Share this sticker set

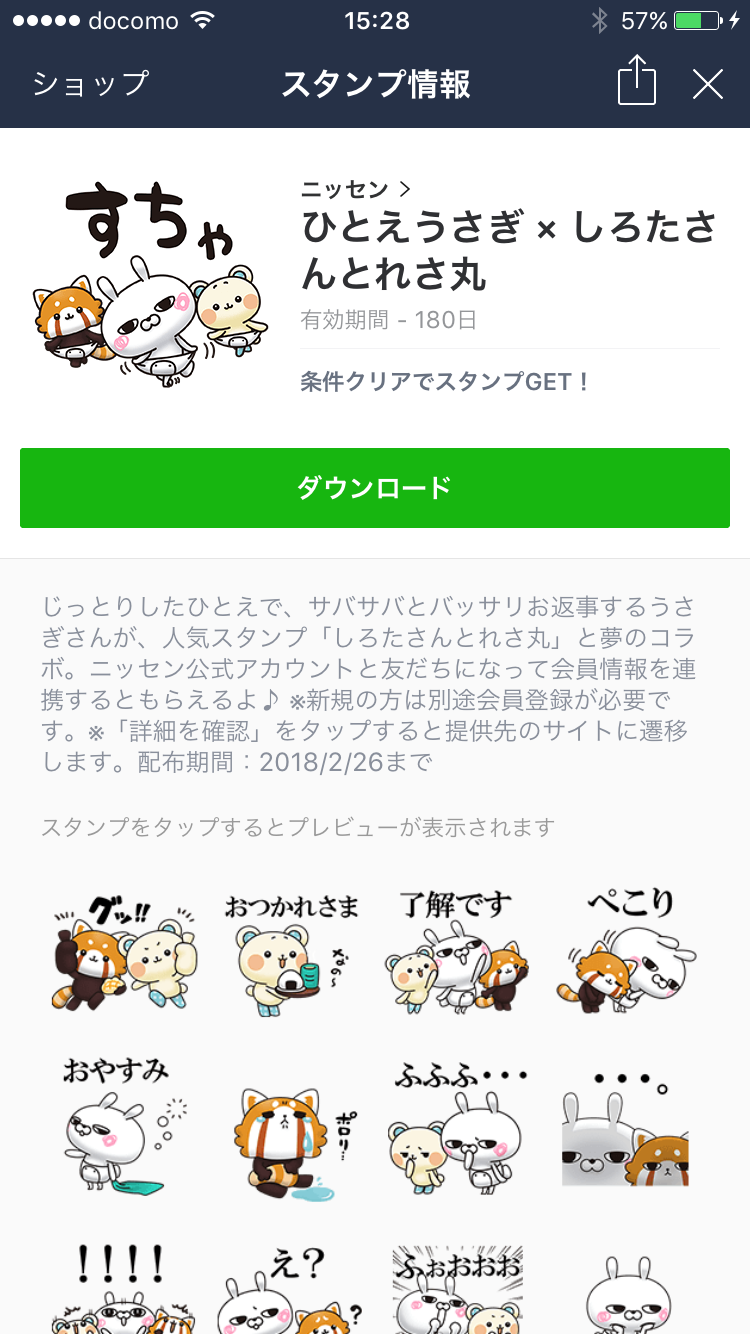click(636, 82)
